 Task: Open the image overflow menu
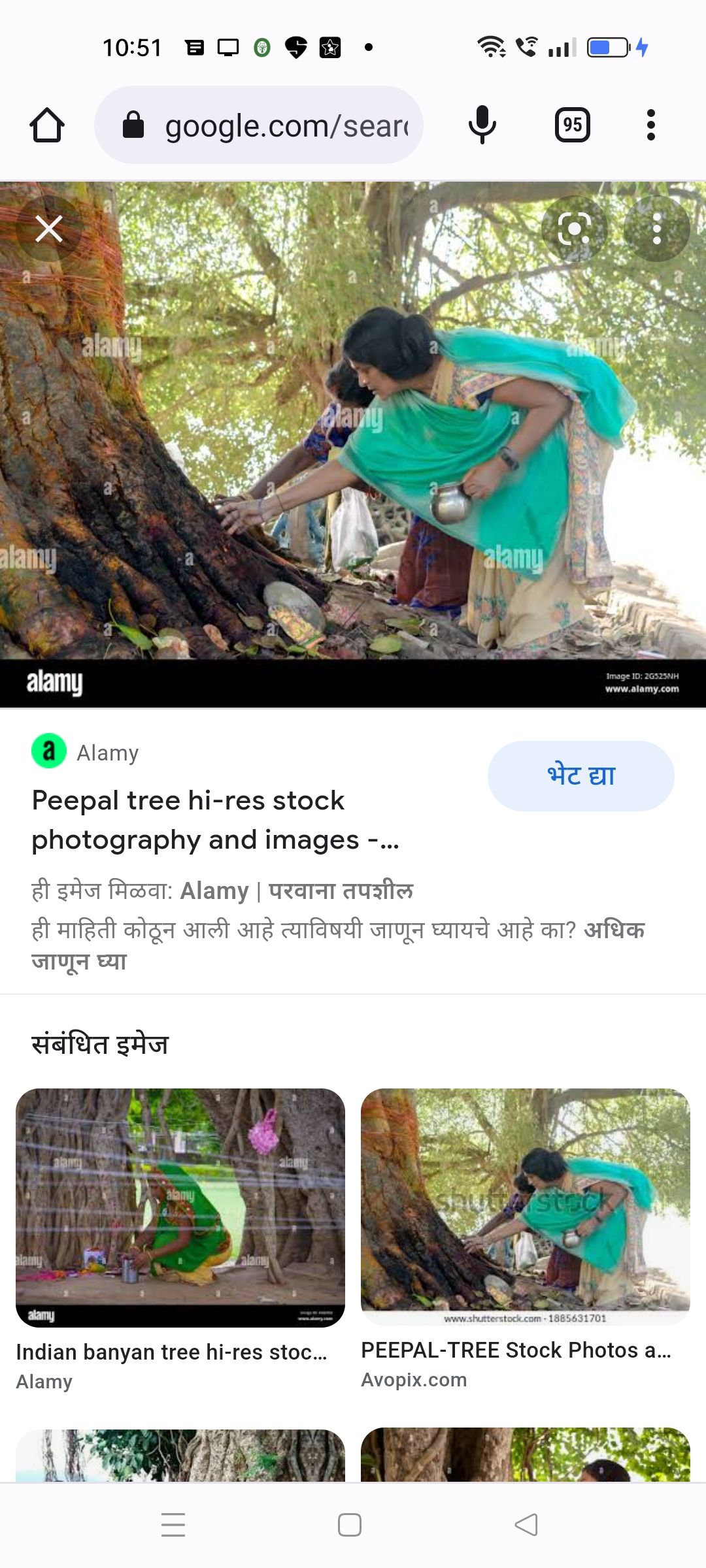pos(656,229)
